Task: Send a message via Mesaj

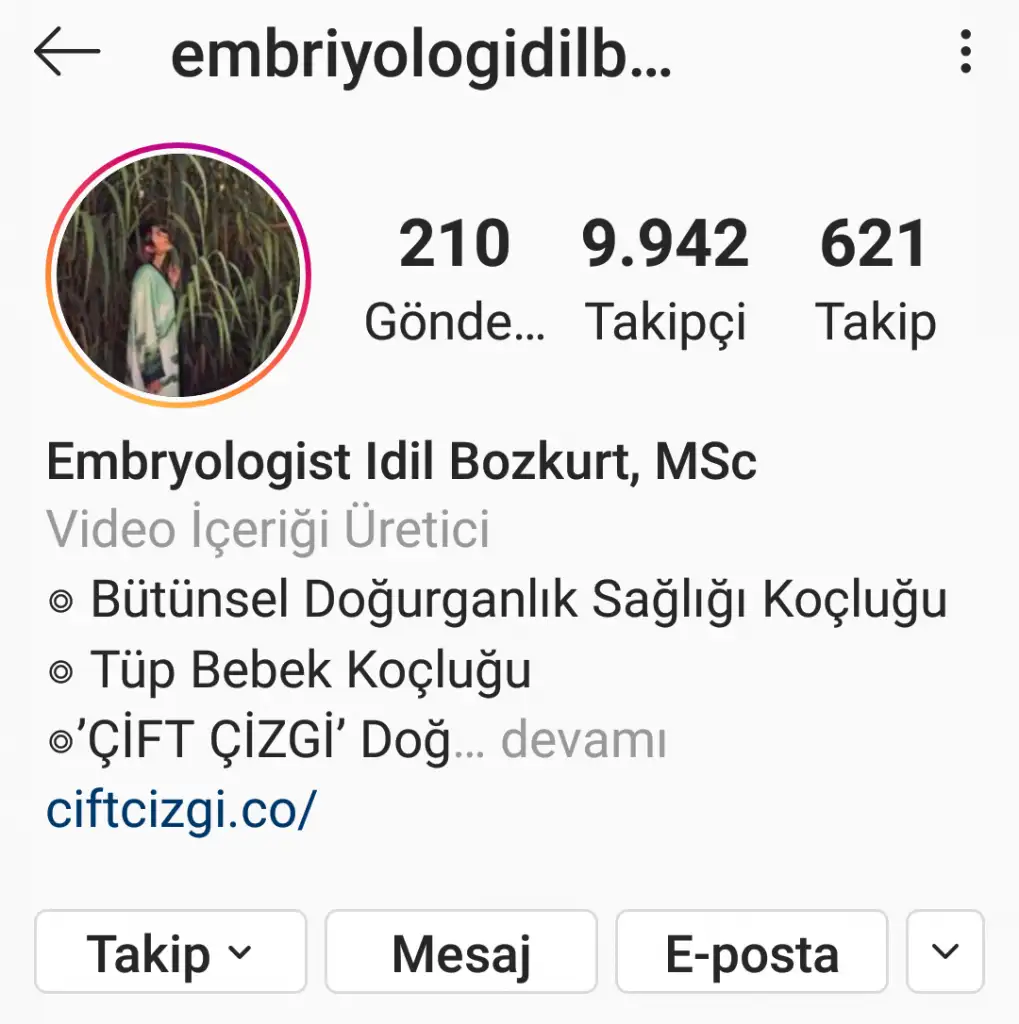Action: [x=461, y=952]
